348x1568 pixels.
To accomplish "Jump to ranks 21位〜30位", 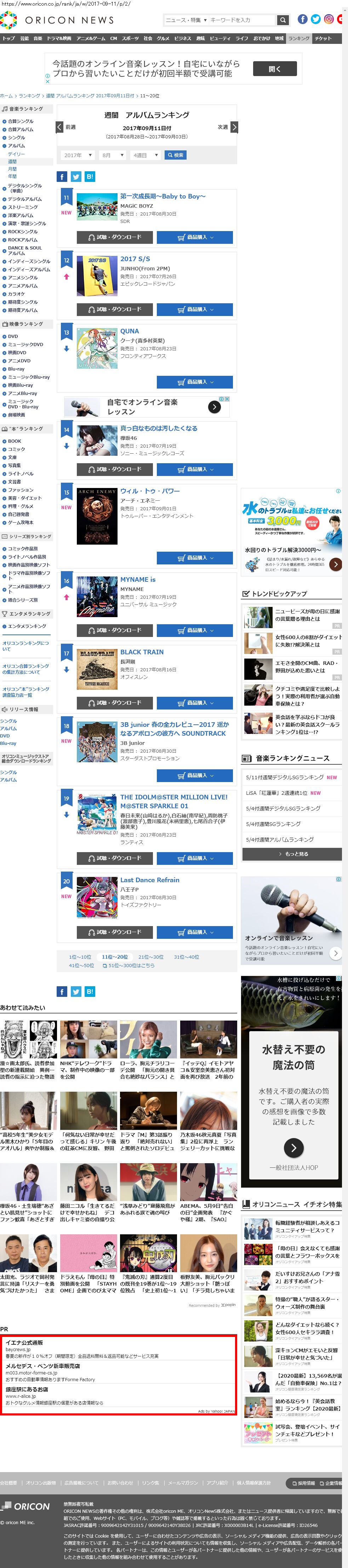I will pyautogui.click(x=150, y=957).
